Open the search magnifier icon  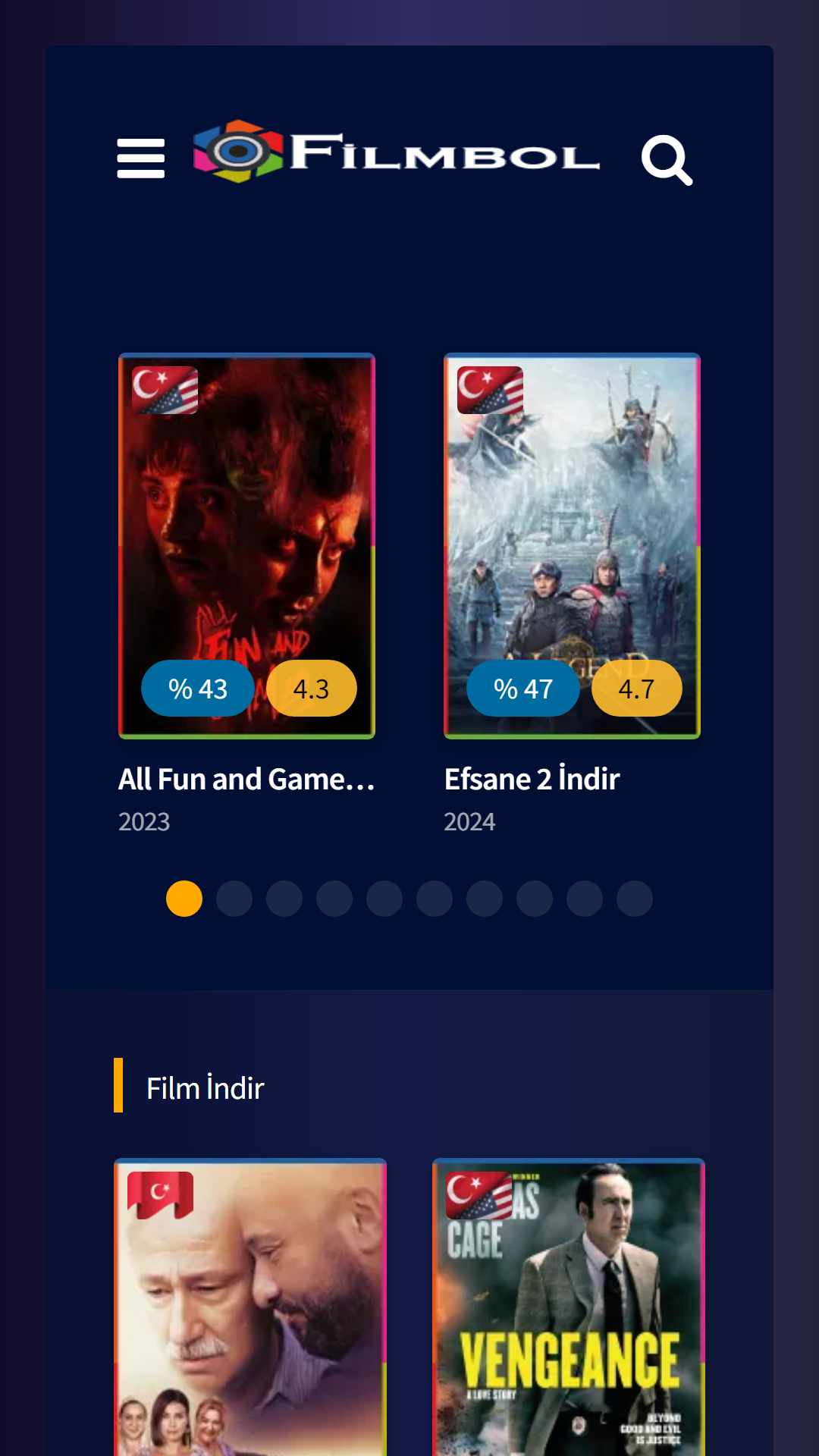[x=667, y=160]
